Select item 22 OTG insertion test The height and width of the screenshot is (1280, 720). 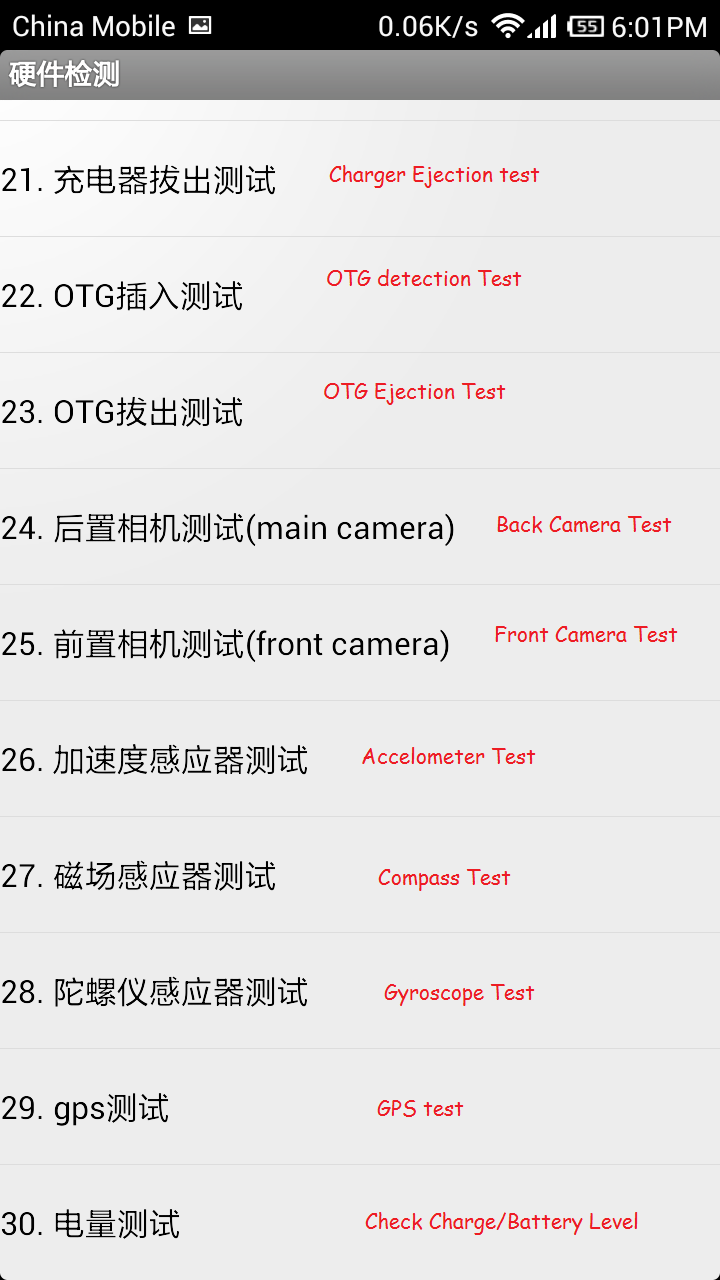pyautogui.click(x=360, y=295)
